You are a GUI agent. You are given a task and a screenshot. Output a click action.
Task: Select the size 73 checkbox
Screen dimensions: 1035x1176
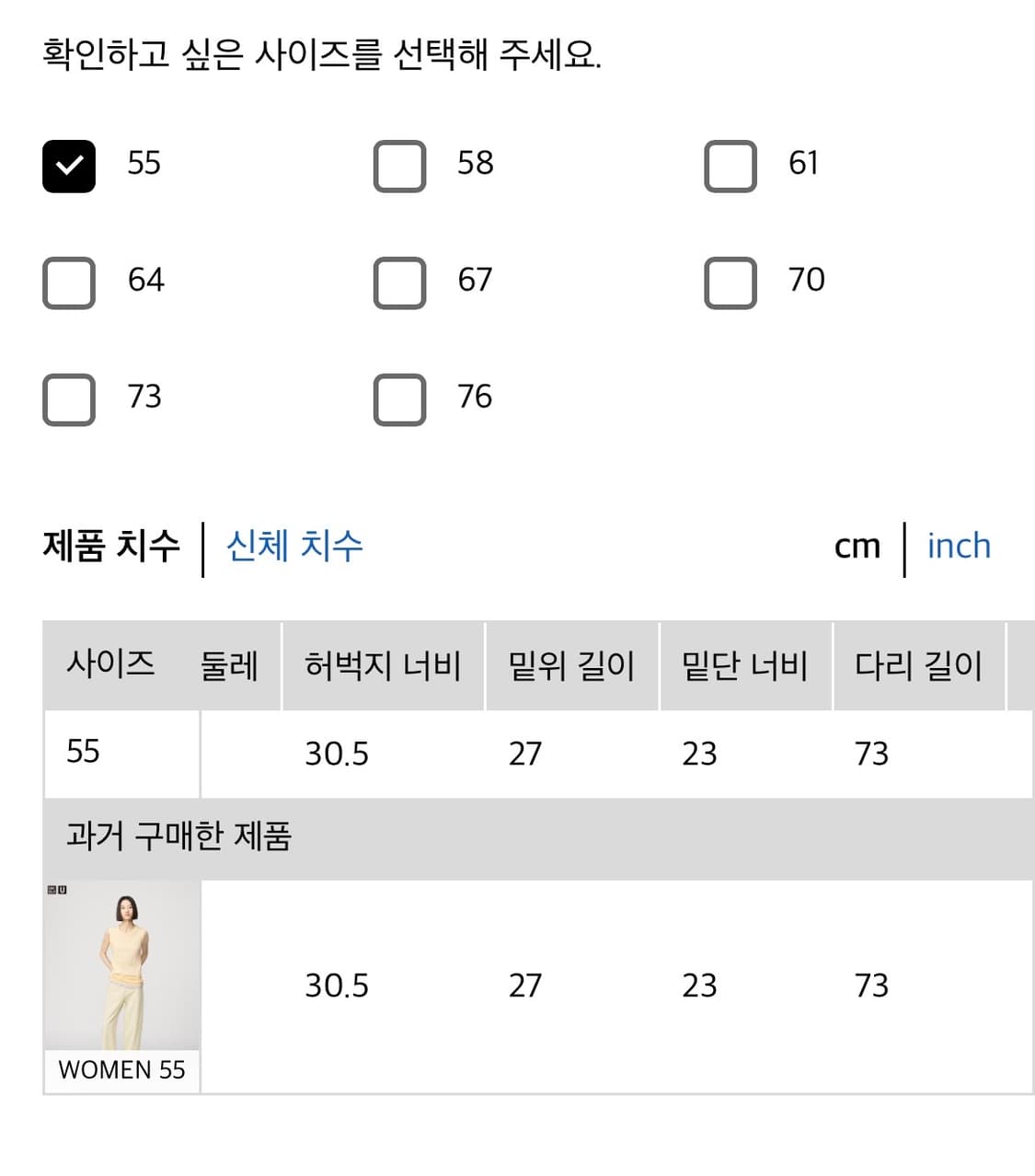(68, 399)
